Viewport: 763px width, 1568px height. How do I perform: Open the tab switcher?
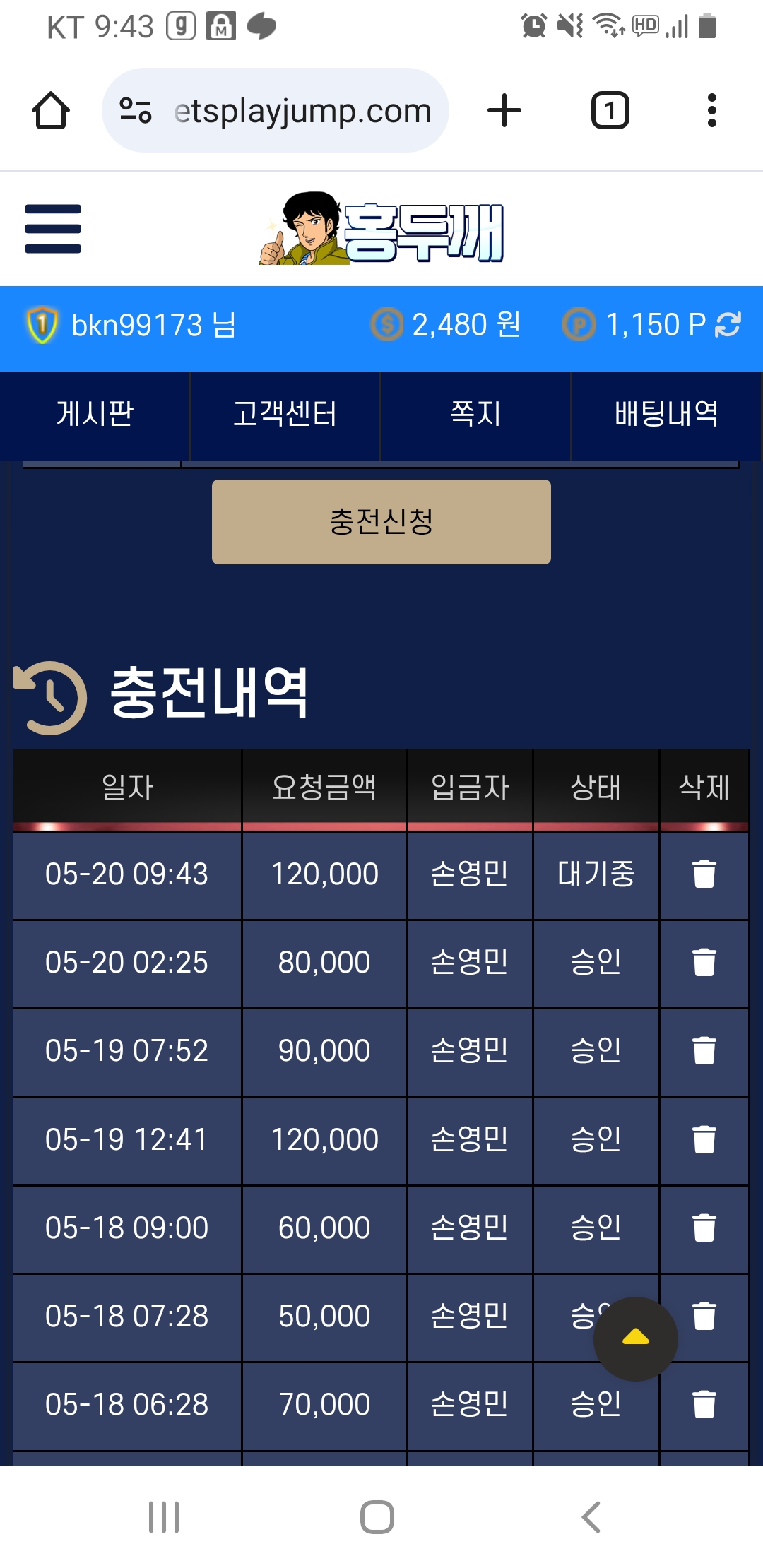click(x=610, y=111)
